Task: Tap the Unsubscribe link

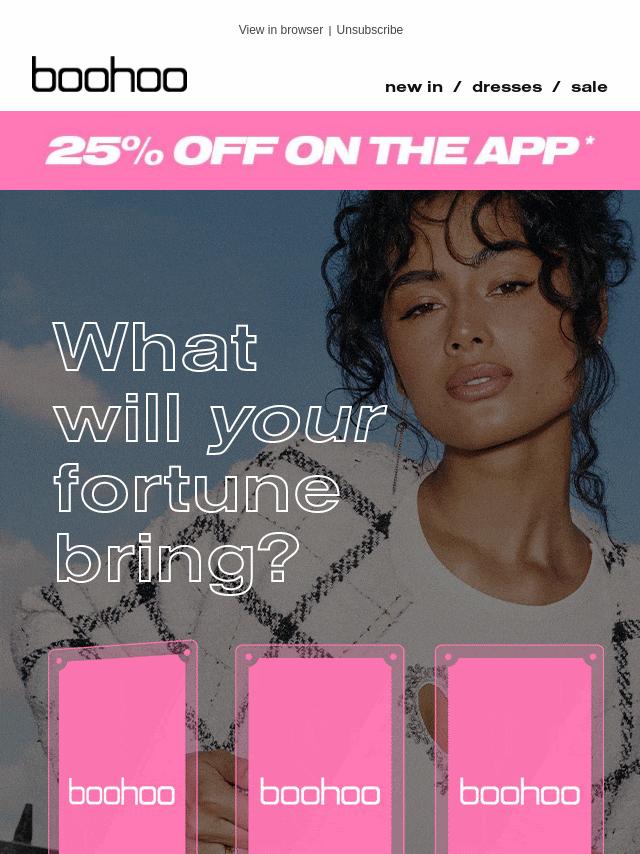Action: tap(369, 30)
